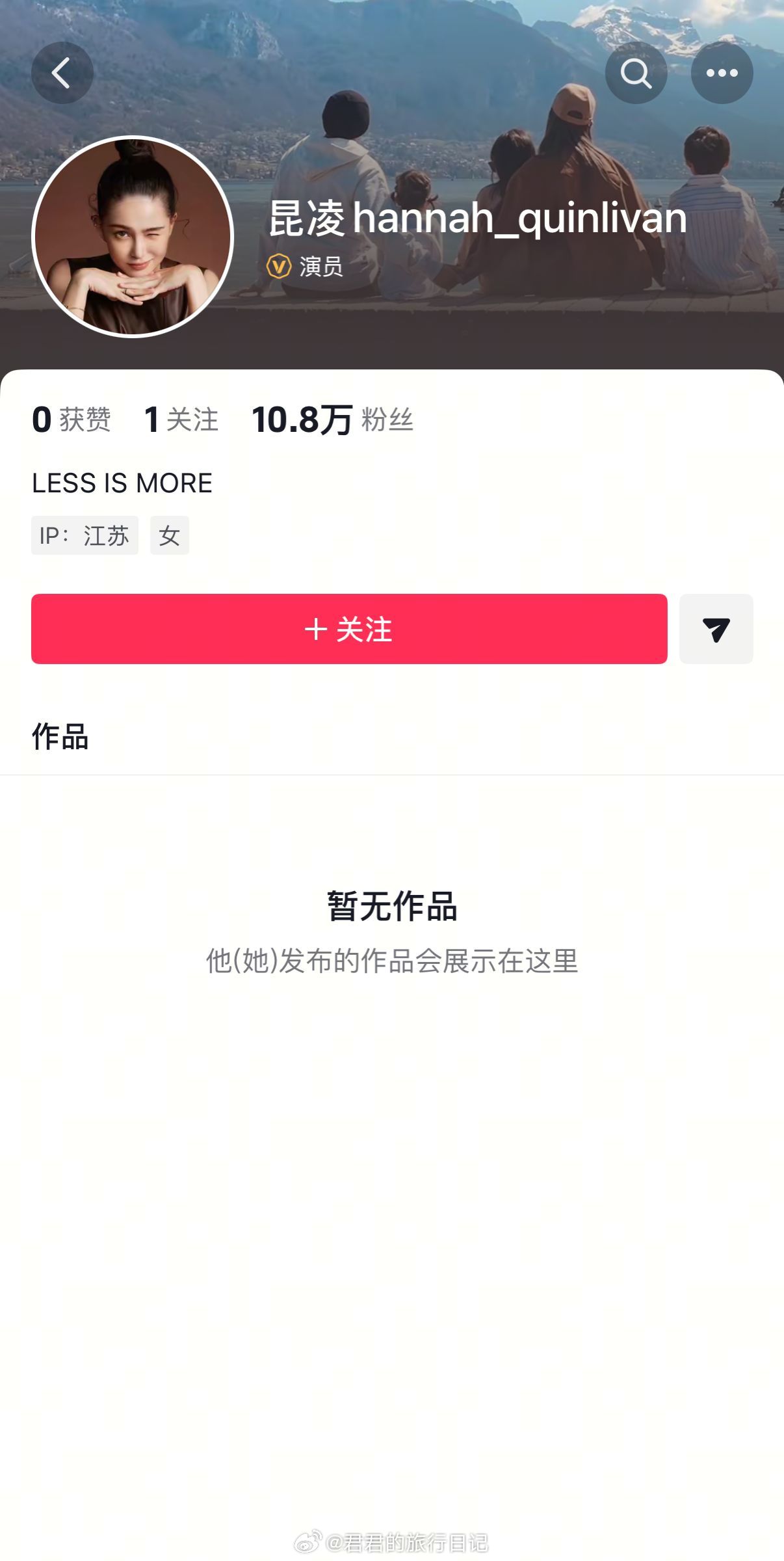
Task: Click the back arrow to leave the profile
Action: click(x=62, y=73)
